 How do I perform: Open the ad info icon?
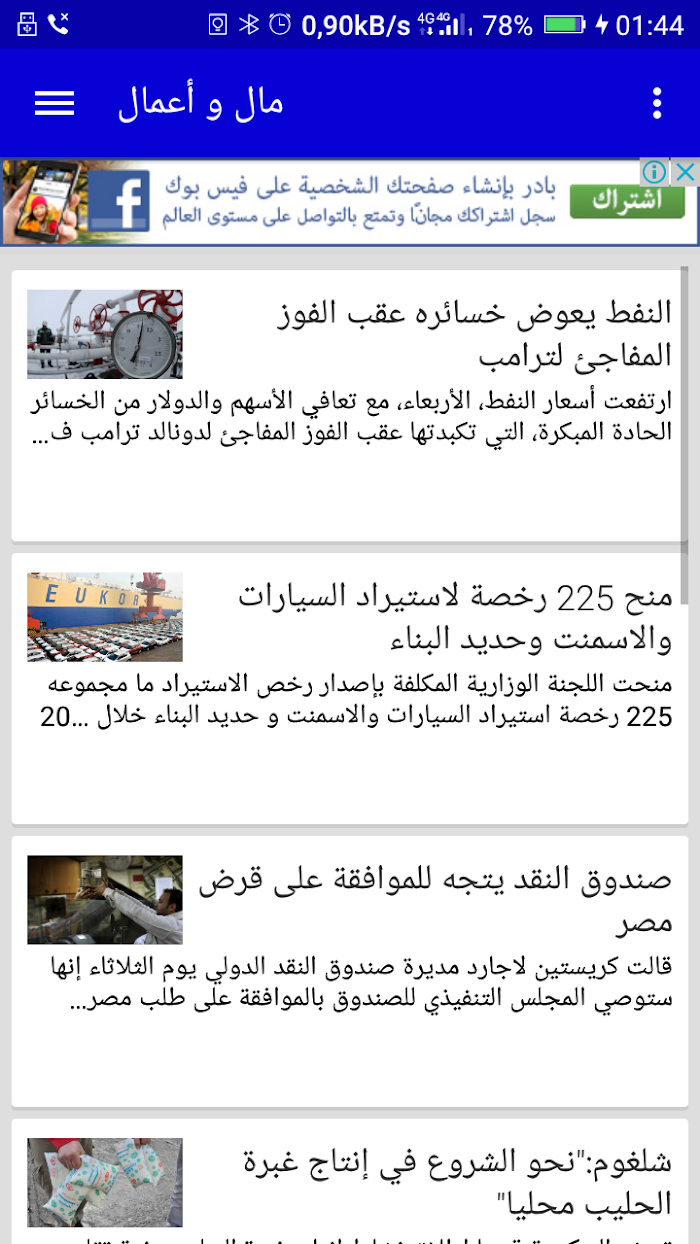[654, 172]
